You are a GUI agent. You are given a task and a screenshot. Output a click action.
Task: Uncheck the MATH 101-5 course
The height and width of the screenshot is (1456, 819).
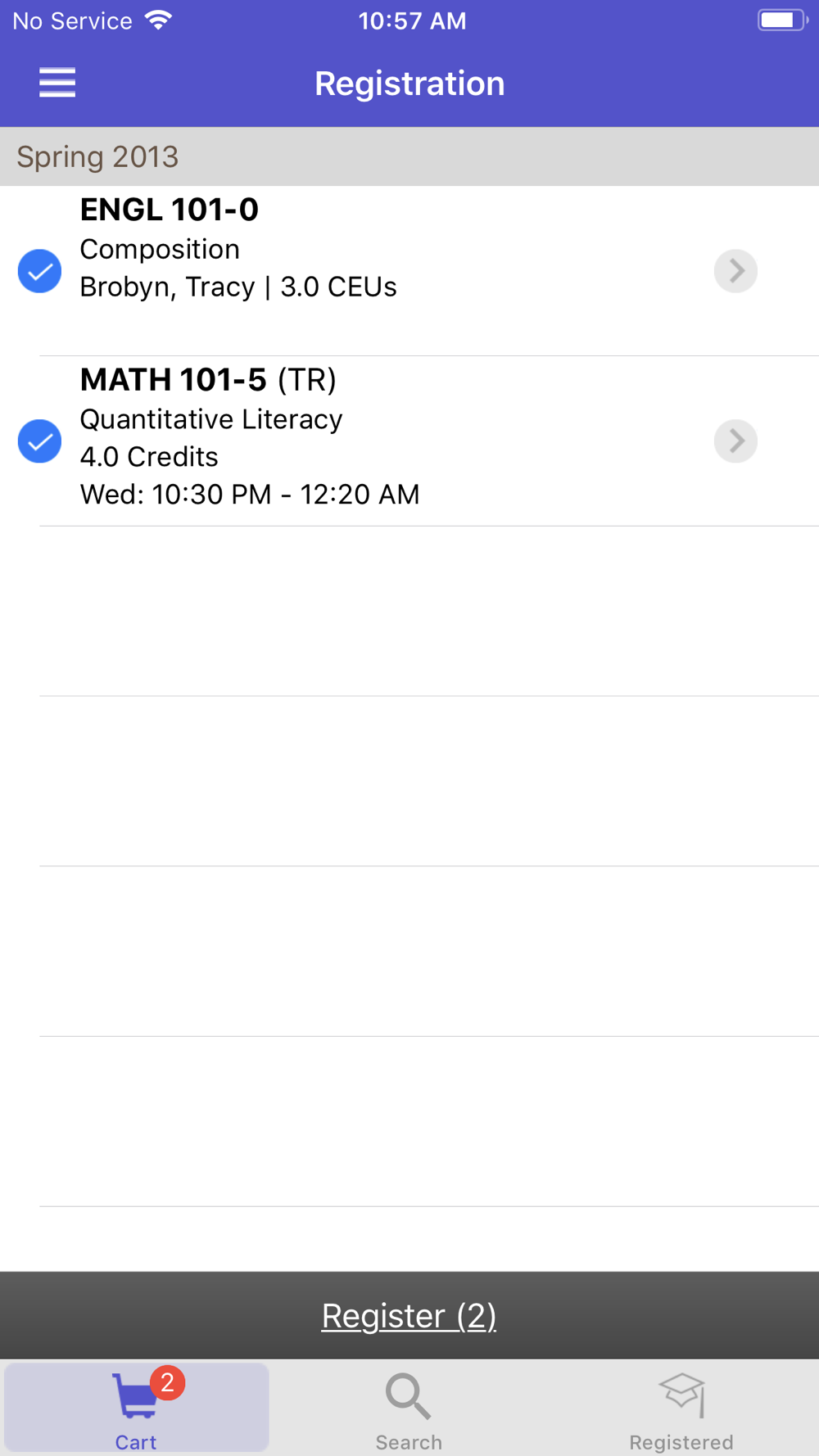(39, 441)
